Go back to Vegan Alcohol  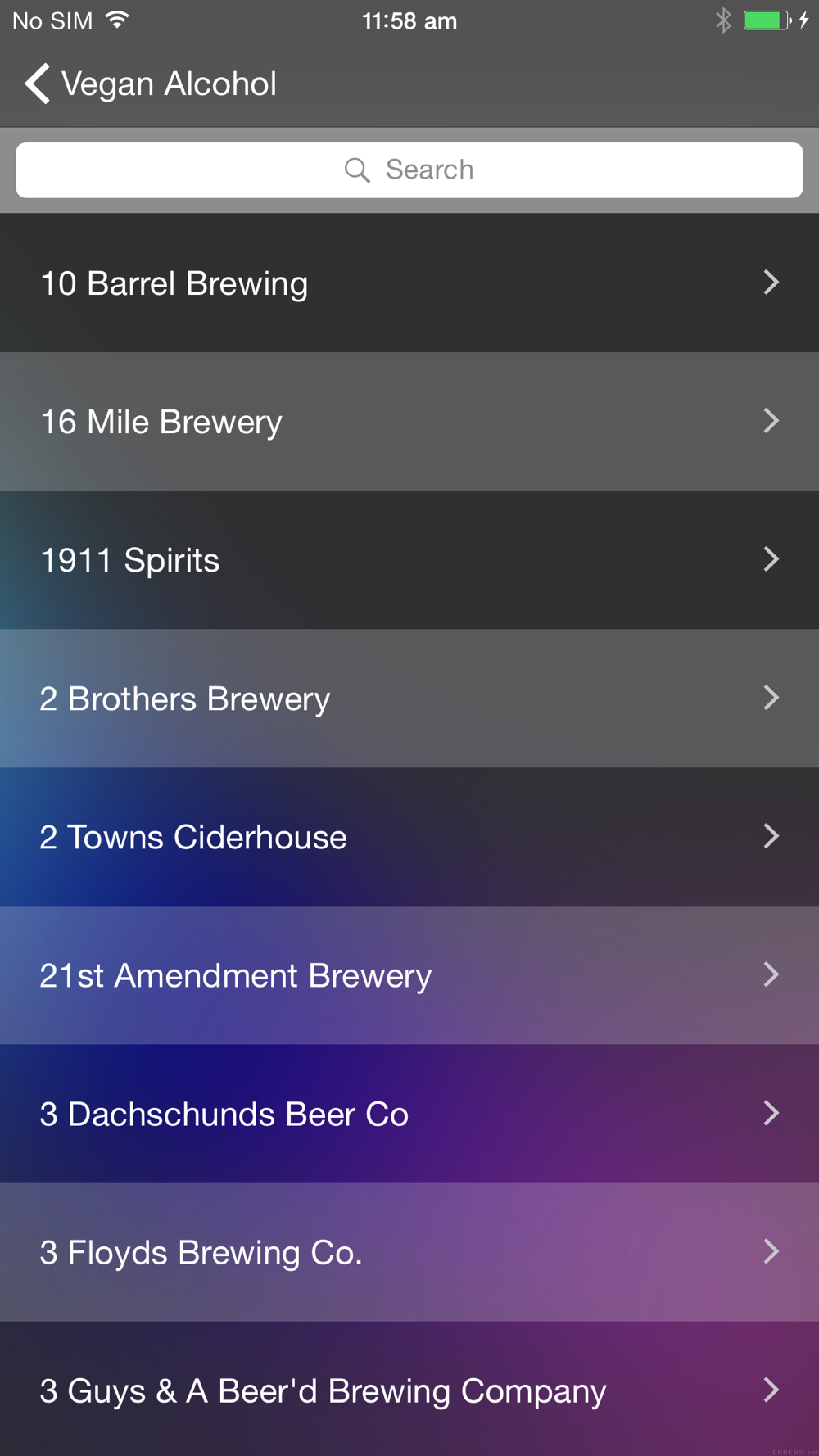[x=151, y=84]
